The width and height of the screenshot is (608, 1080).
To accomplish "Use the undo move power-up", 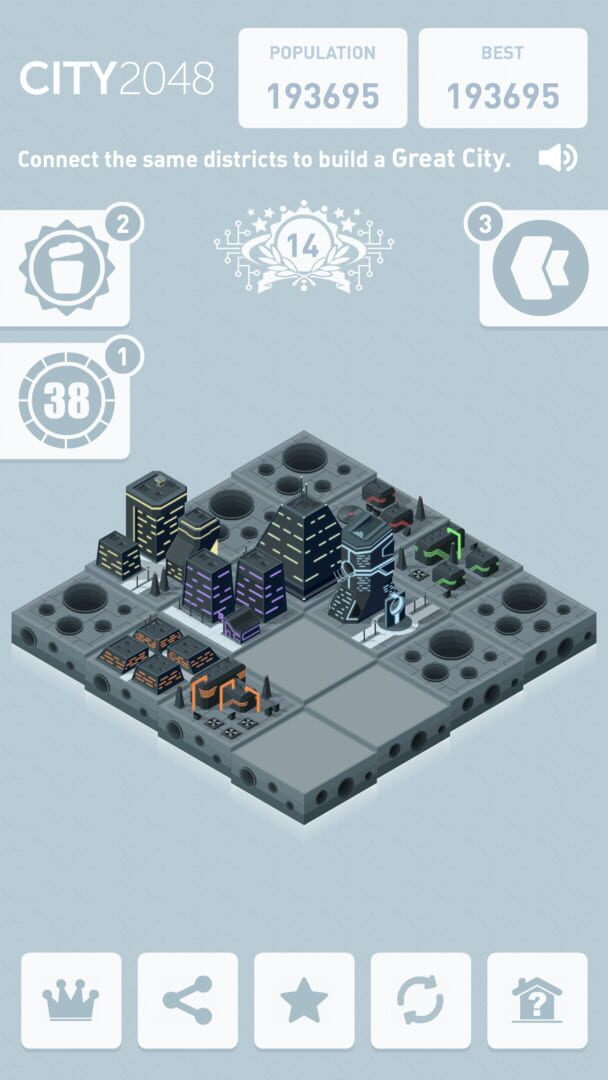I will click(x=547, y=268).
